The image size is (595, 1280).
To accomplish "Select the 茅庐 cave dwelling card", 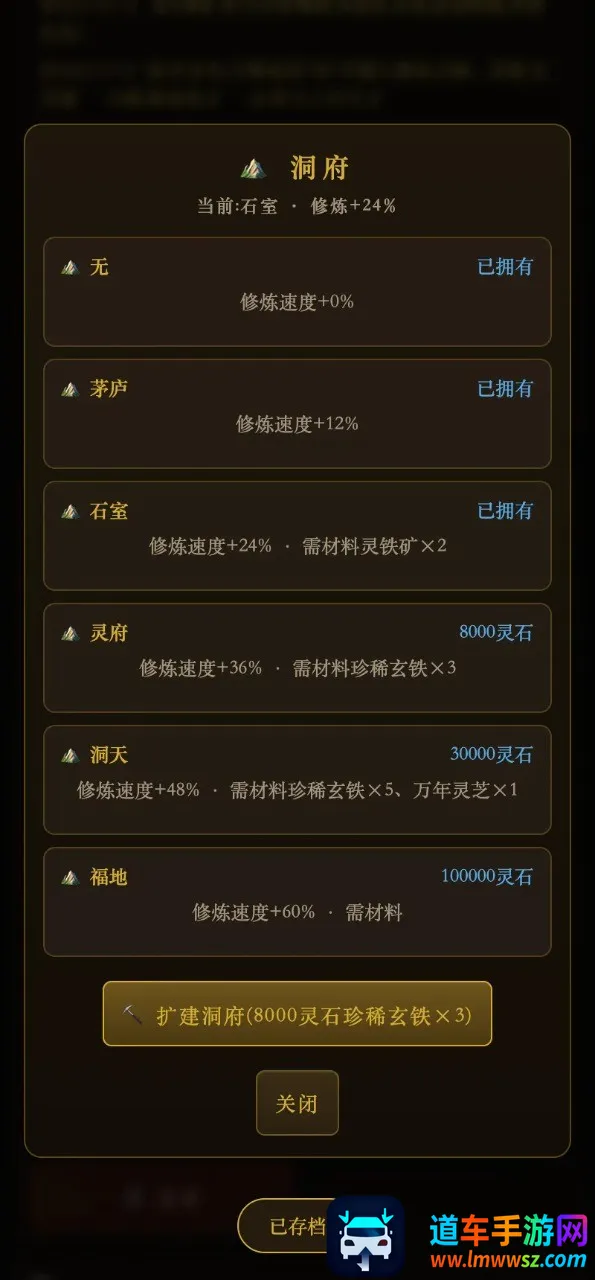I will (x=297, y=414).
